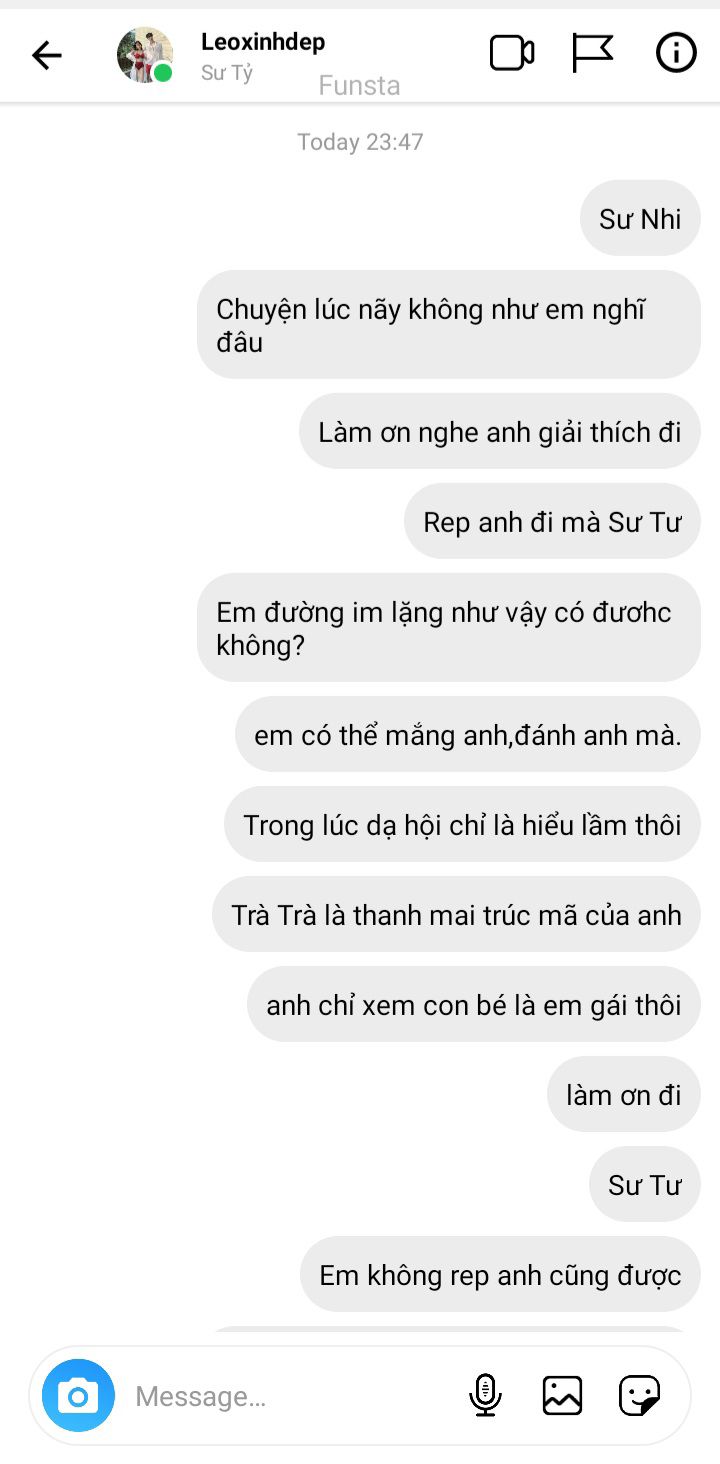Open the sticker picker
The image size is (720, 1464).
(639, 1395)
